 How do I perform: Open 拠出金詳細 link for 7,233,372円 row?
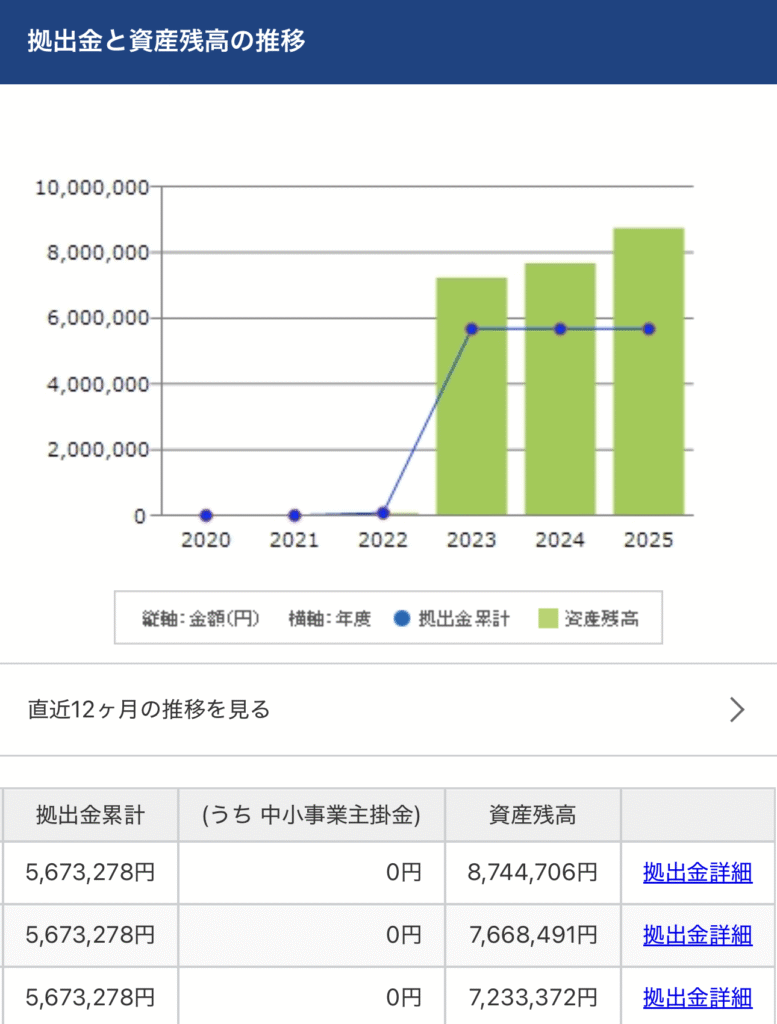click(x=697, y=997)
